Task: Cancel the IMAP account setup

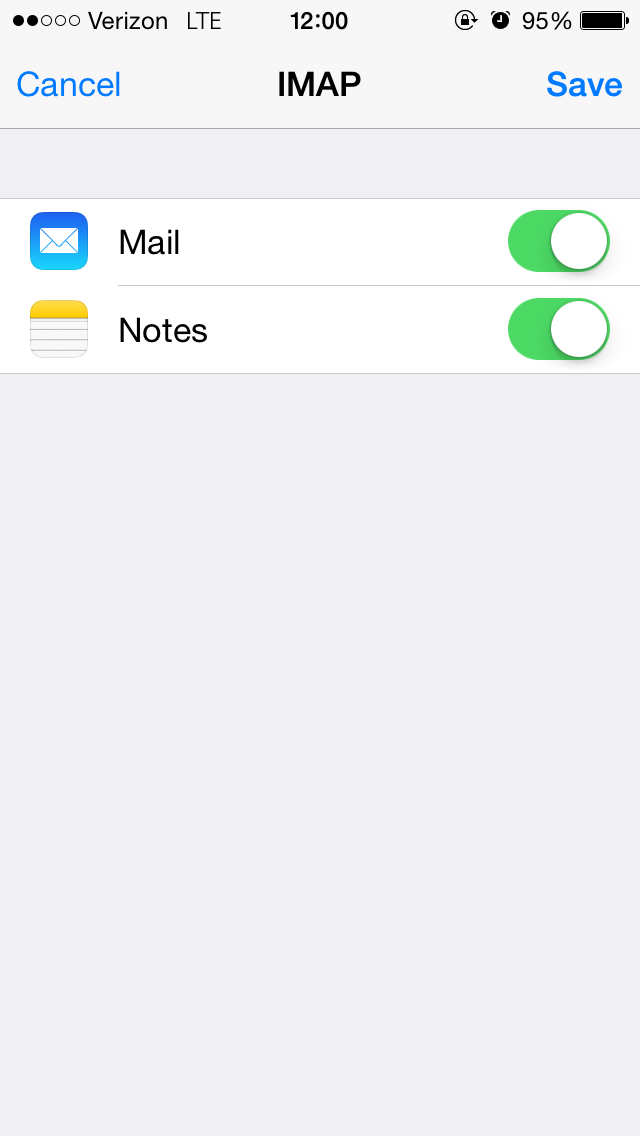Action: (x=69, y=85)
